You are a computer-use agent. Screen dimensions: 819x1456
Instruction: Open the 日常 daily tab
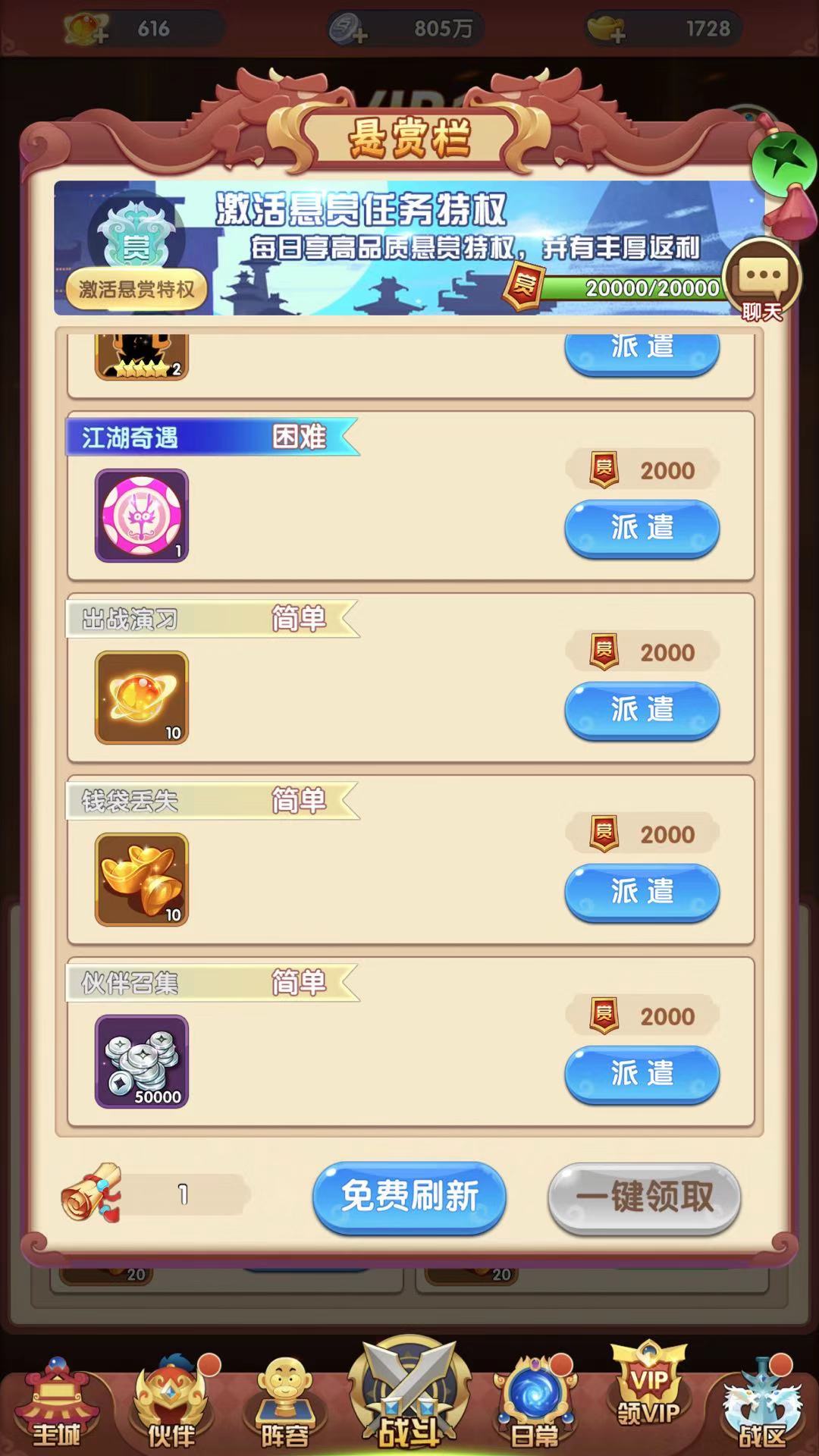pos(534,1403)
